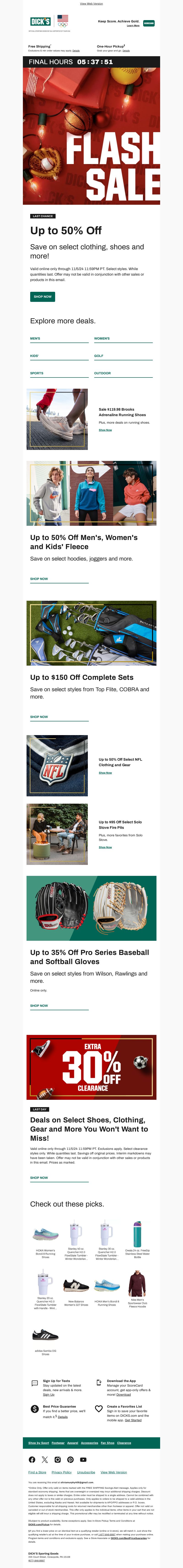Open the Footwear link in the green bar

58,1443
